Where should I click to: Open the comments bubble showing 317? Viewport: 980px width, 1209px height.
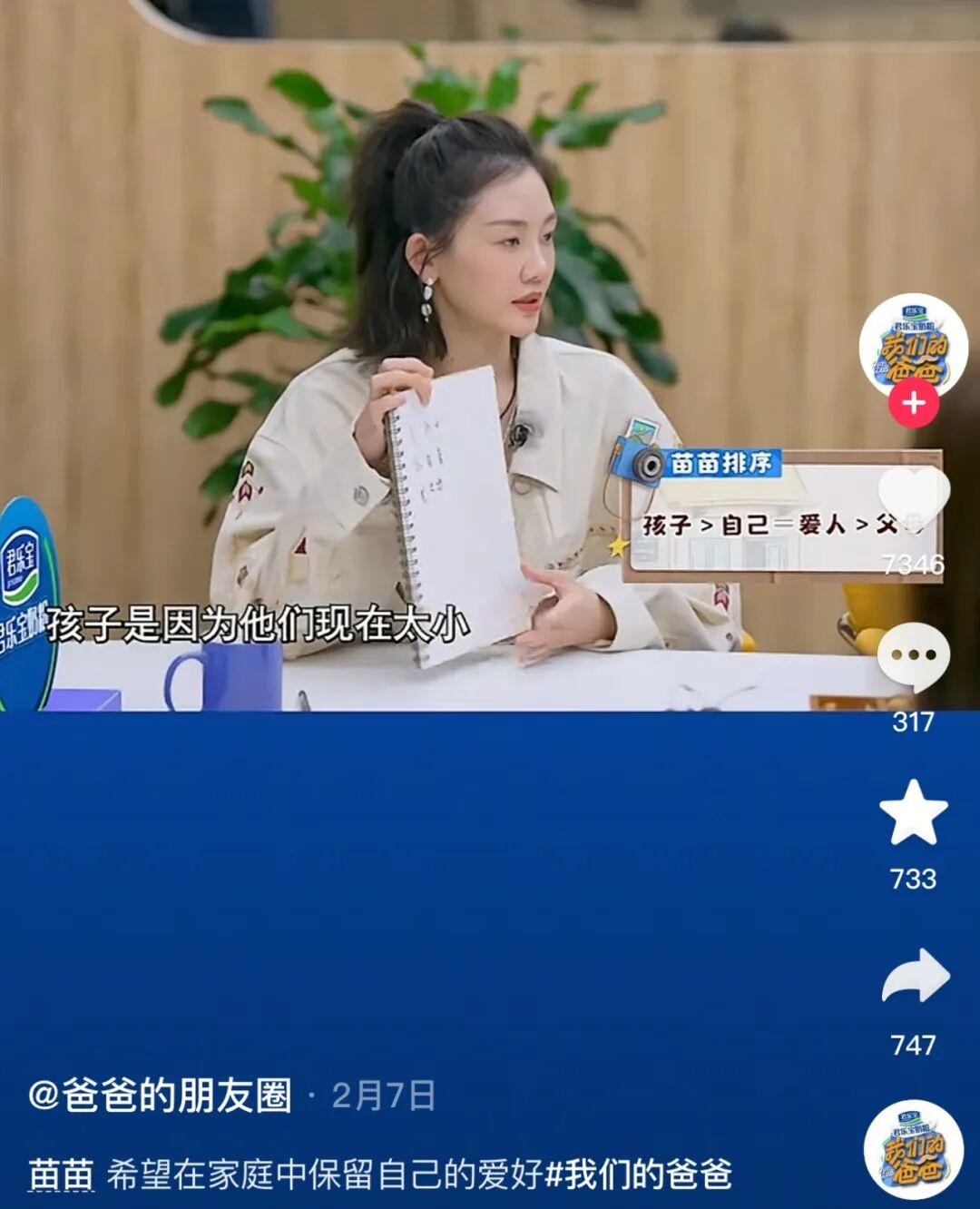[x=913, y=657]
